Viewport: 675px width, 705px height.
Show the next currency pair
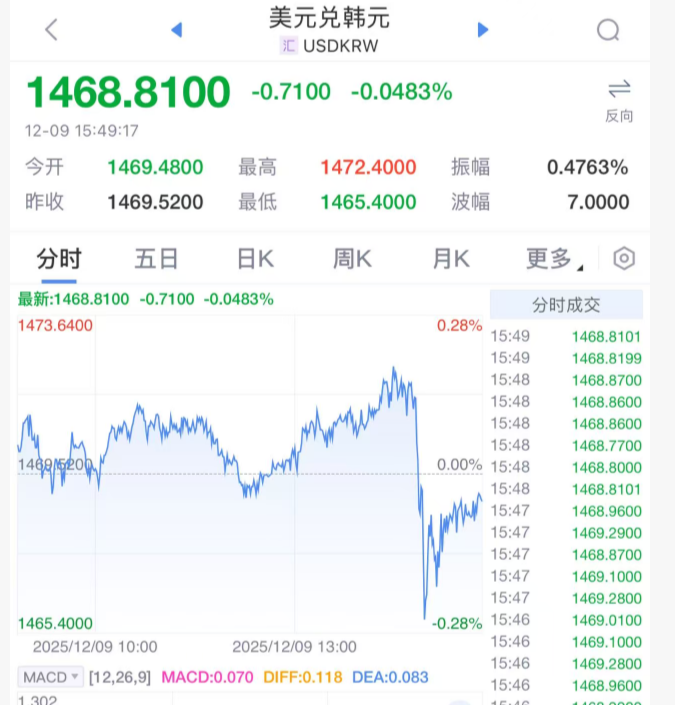pos(483,30)
